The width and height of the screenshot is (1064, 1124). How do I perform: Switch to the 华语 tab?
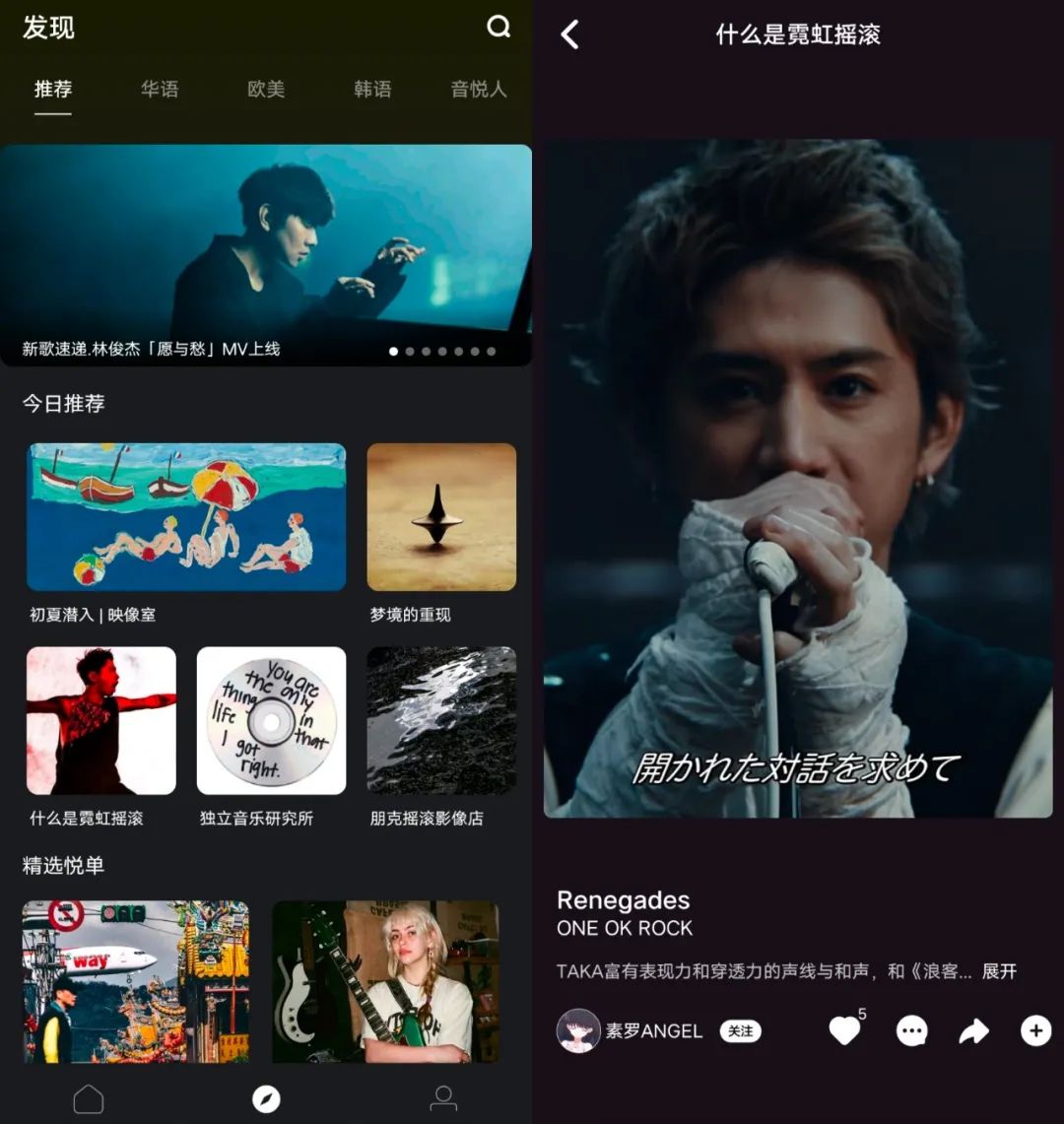(160, 90)
